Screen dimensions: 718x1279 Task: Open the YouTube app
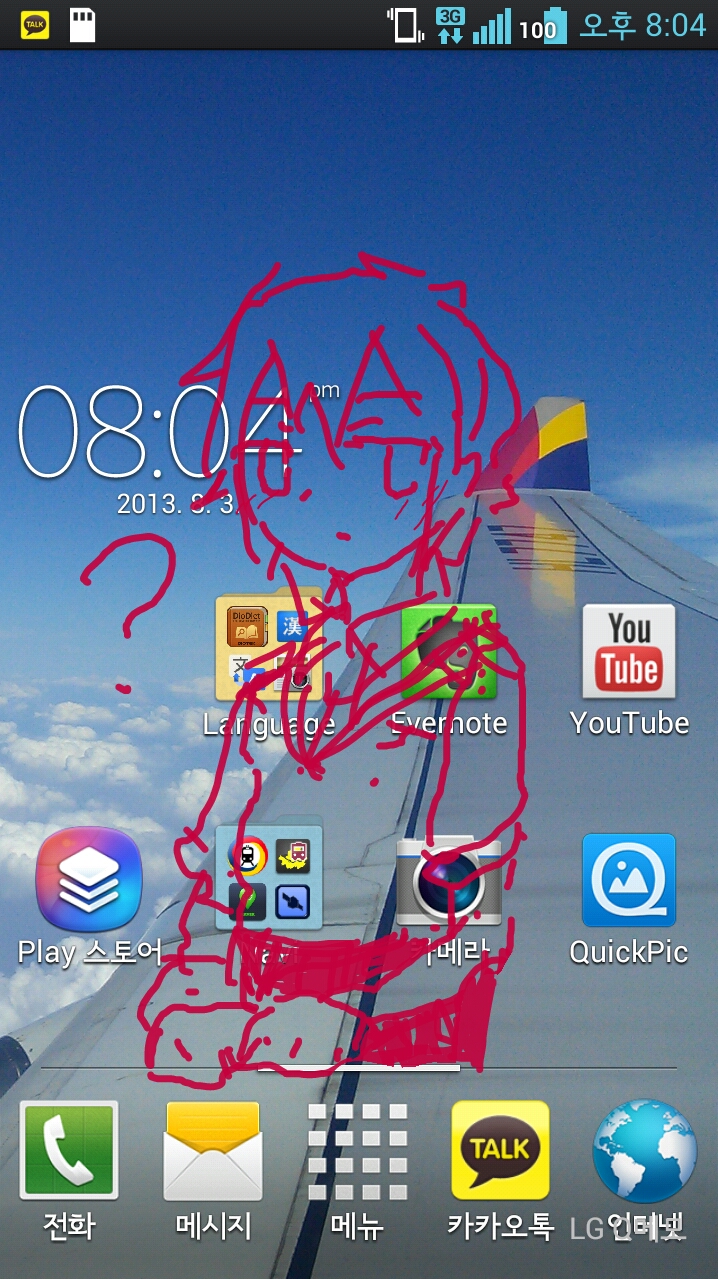[x=629, y=652]
